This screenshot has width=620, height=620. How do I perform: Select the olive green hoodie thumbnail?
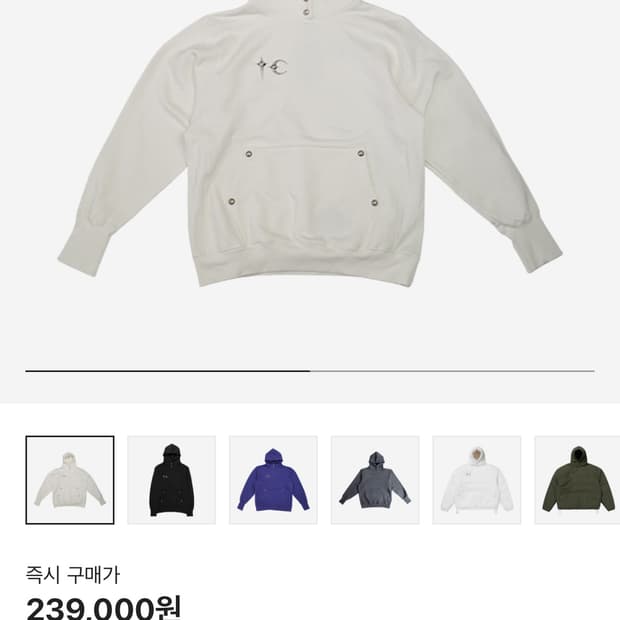(578, 480)
